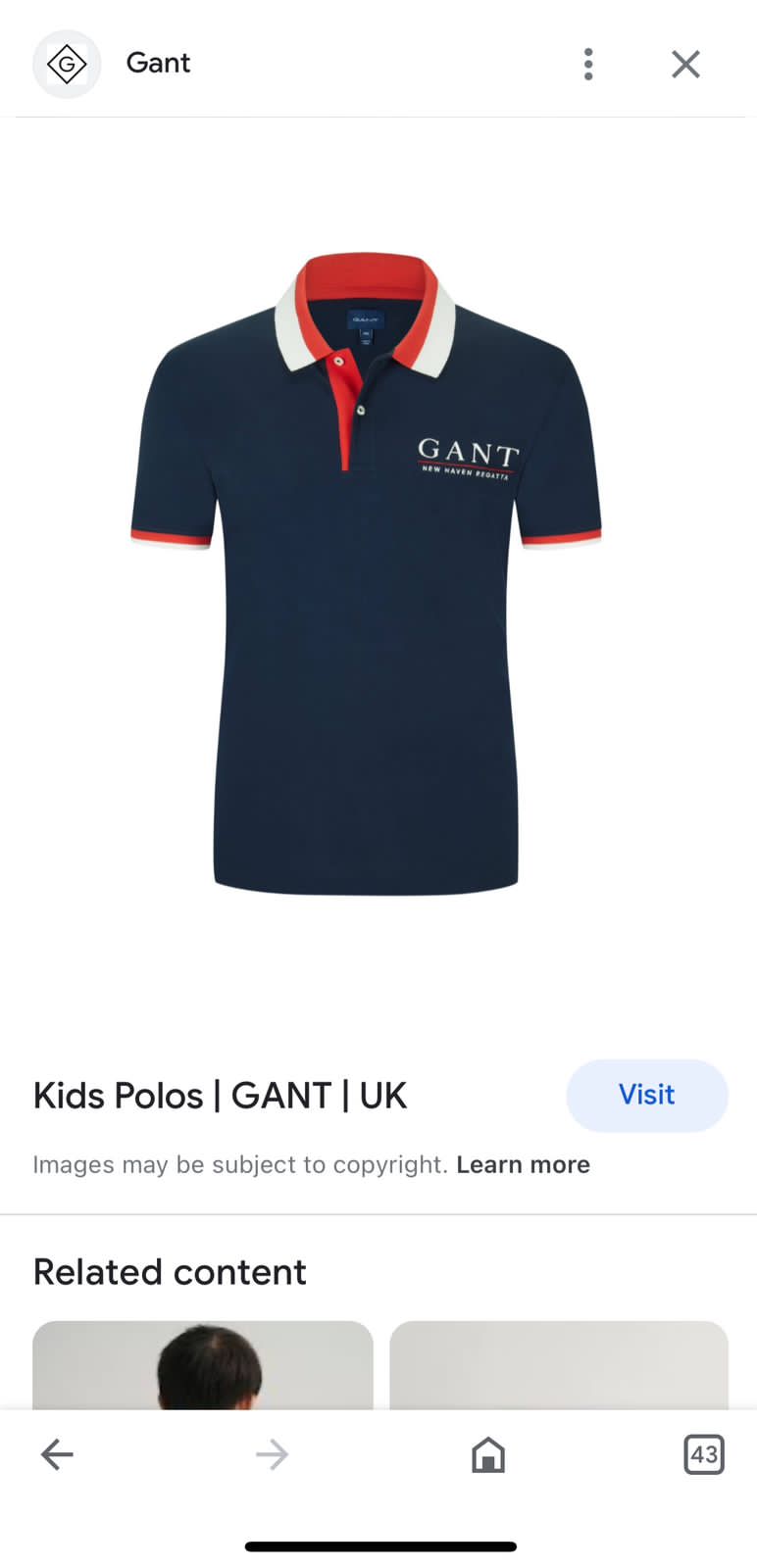Tap the Gant source header
The image size is (757, 1568).
point(157,64)
